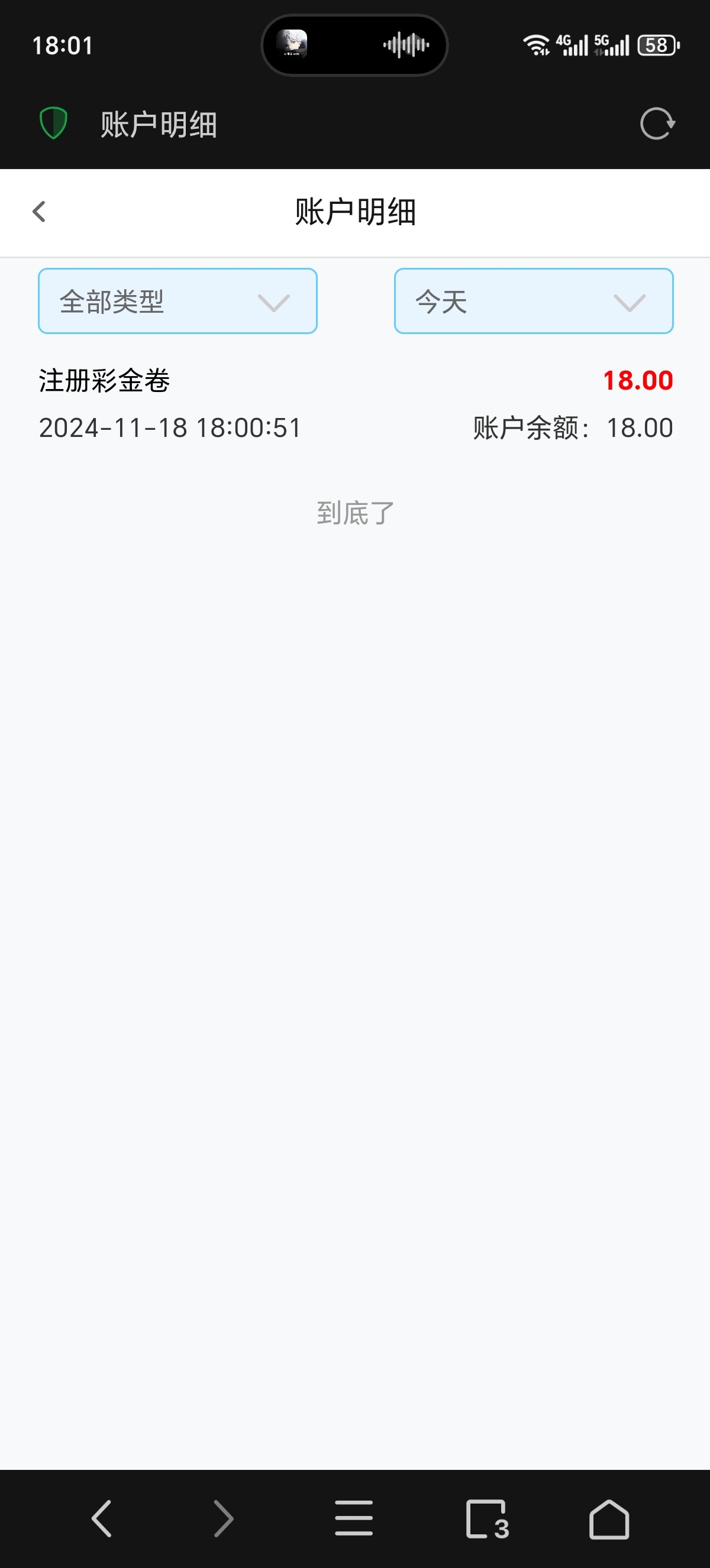Viewport: 710px width, 1568px height.
Task: Tap the browser back arrow
Action: point(102,1518)
